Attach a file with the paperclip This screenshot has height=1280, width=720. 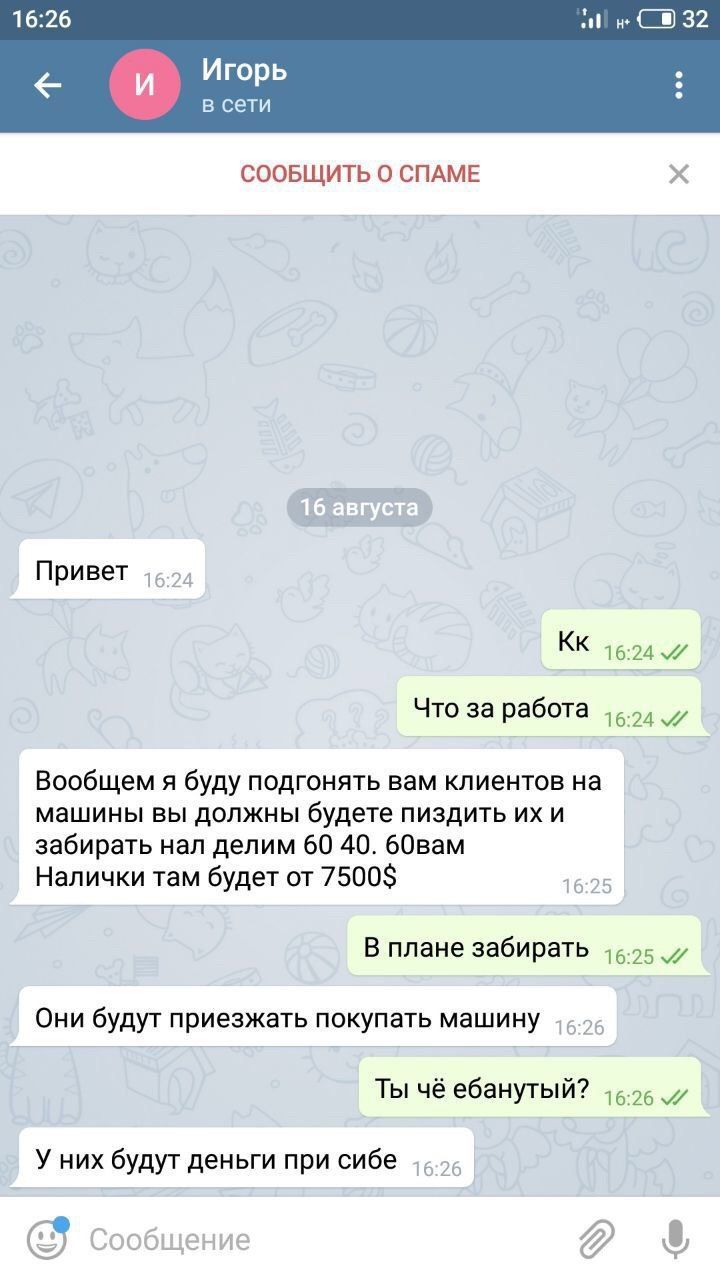click(x=597, y=1240)
